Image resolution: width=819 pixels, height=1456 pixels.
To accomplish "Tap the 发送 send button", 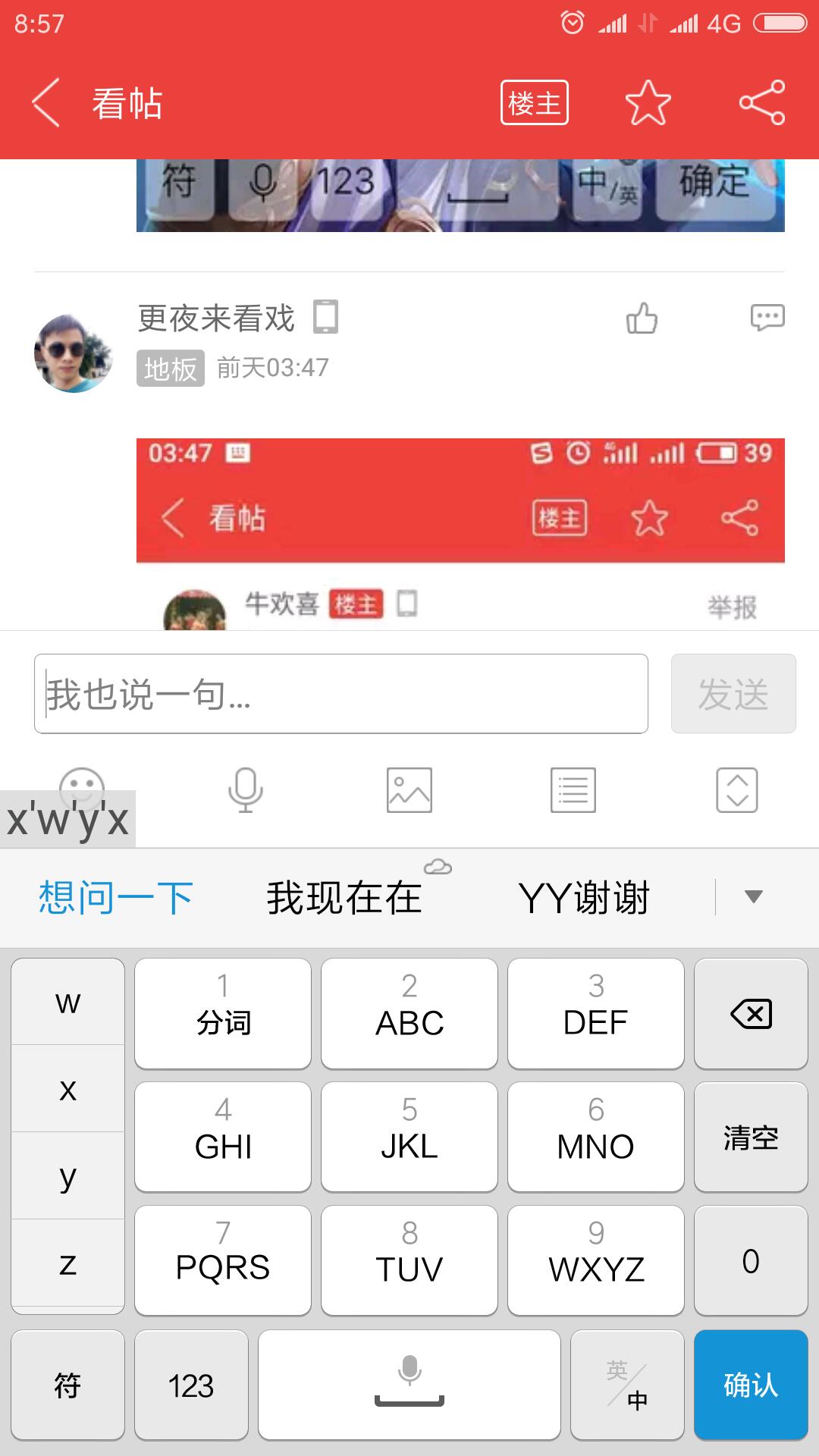I will [733, 694].
